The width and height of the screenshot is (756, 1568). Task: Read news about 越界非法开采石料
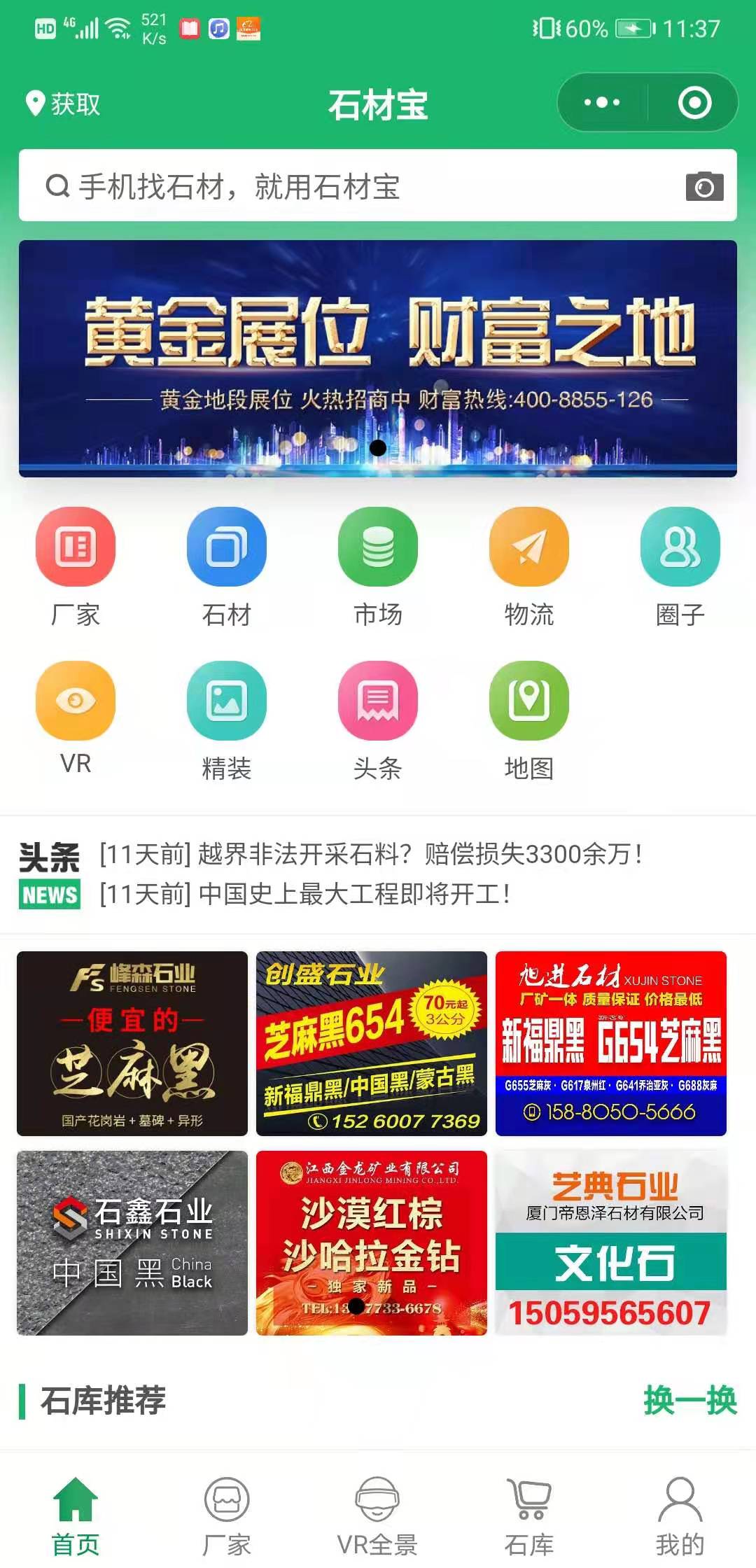(371, 854)
